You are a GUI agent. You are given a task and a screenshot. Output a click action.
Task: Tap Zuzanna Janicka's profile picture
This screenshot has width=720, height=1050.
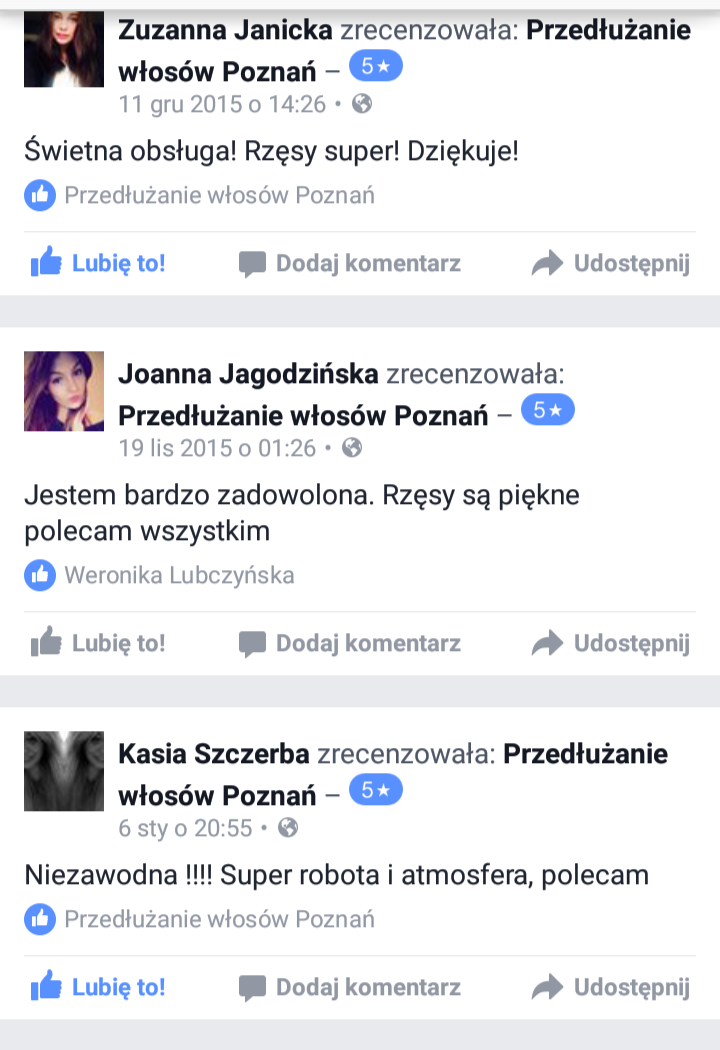click(64, 48)
